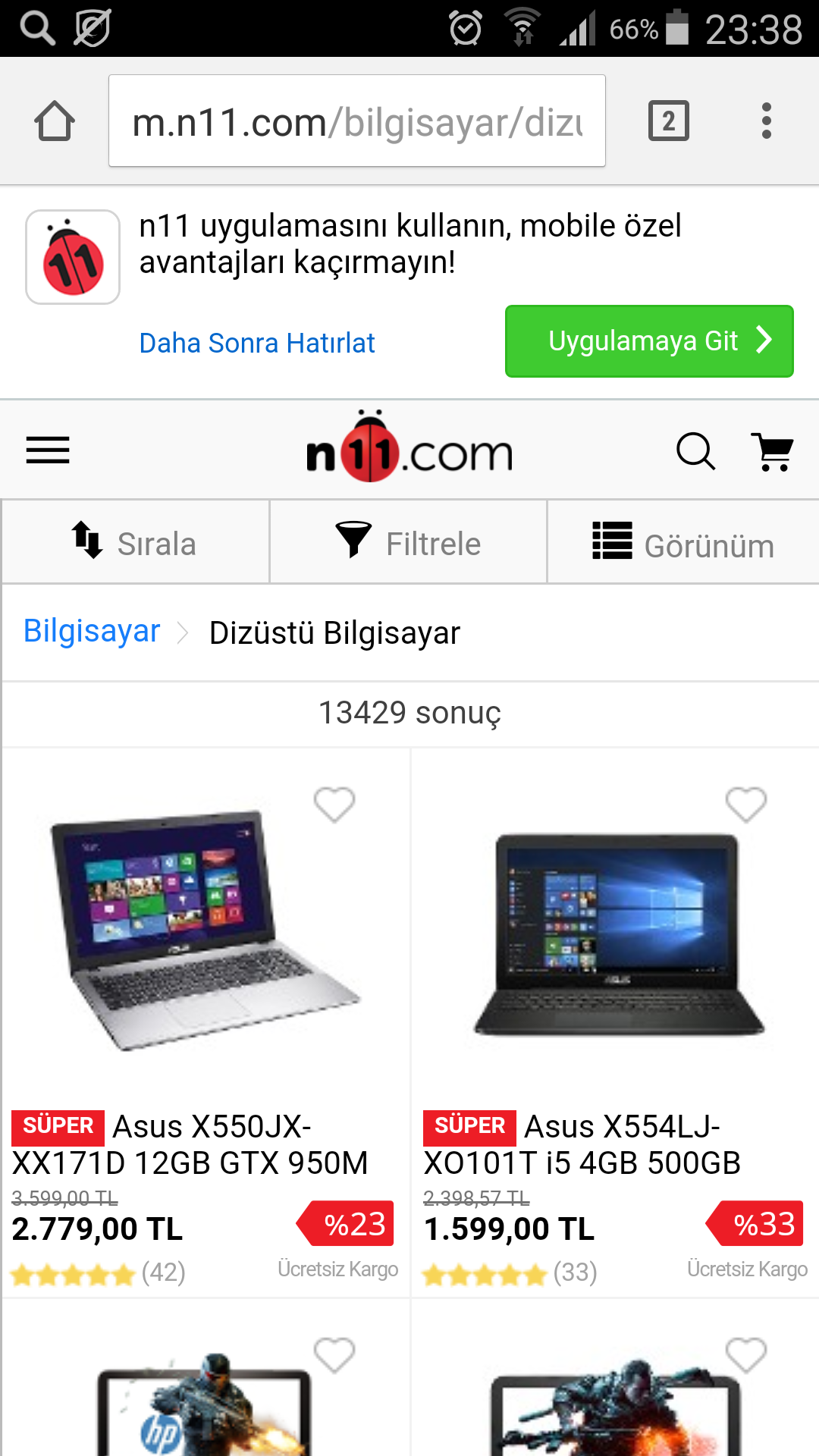This screenshot has width=819, height=1456.
Task: Favorite the HP laptop product
Action: pyautogui.click(x=334, y=1355)
